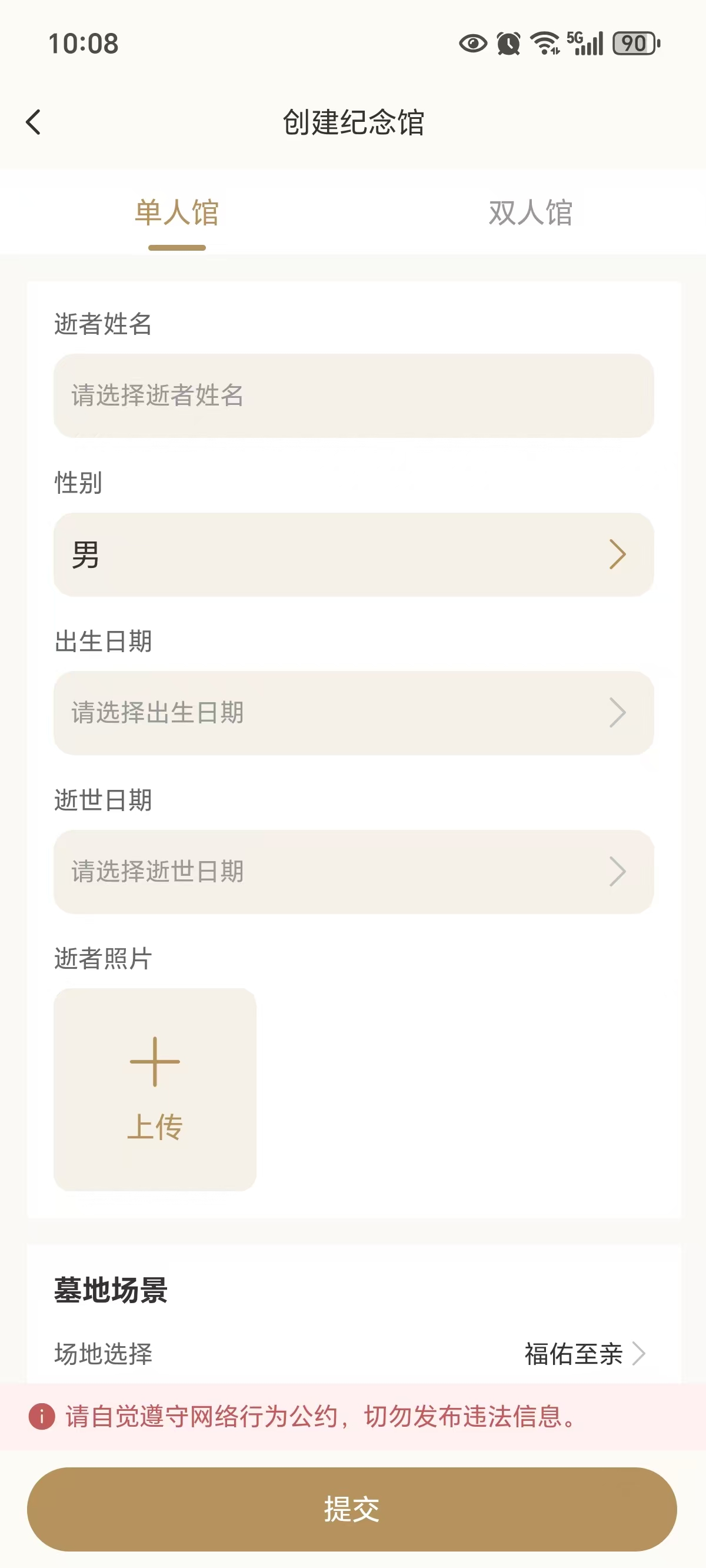Submit the form with 提交

[352, 1509]
